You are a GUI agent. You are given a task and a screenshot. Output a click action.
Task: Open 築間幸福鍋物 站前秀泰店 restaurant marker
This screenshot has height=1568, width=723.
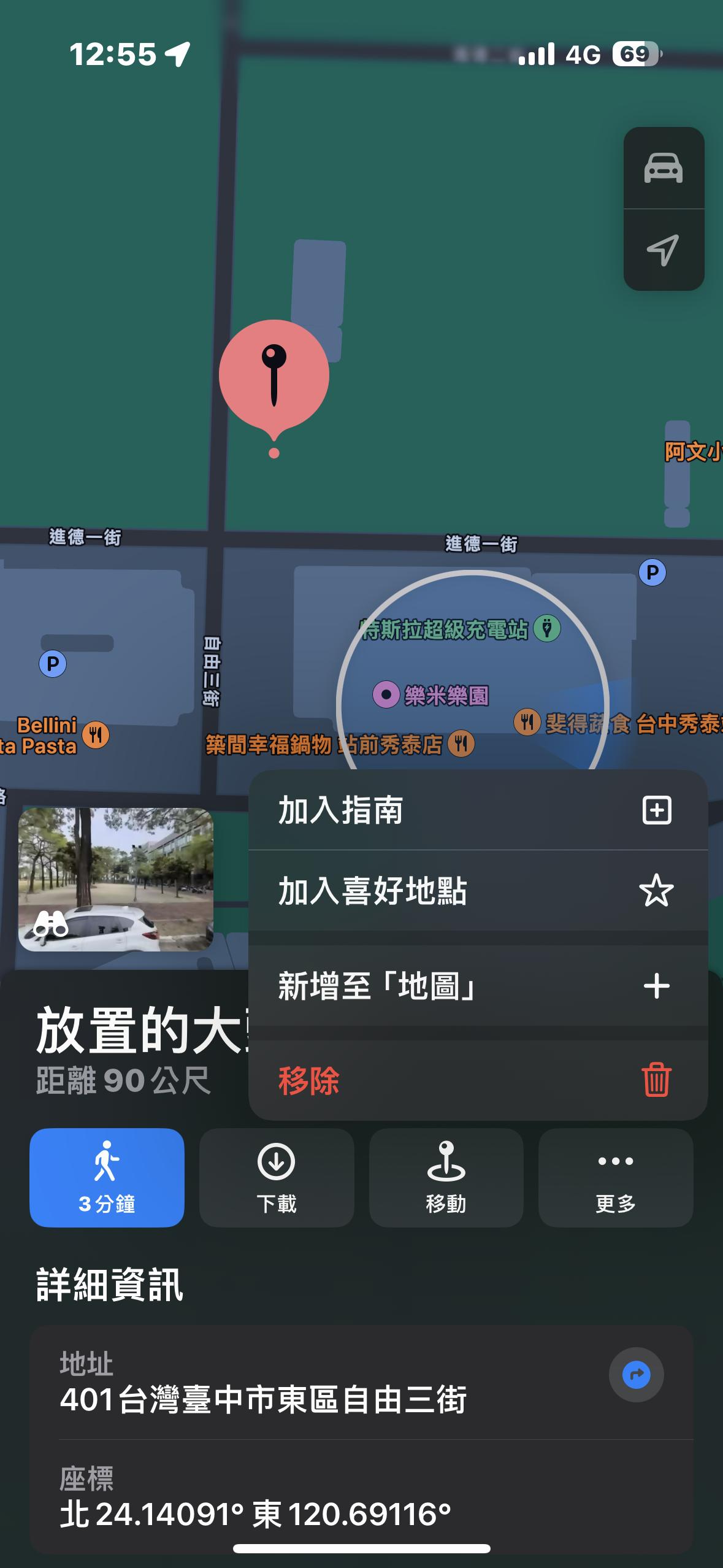pyautogui.click(x=461, y=744)
